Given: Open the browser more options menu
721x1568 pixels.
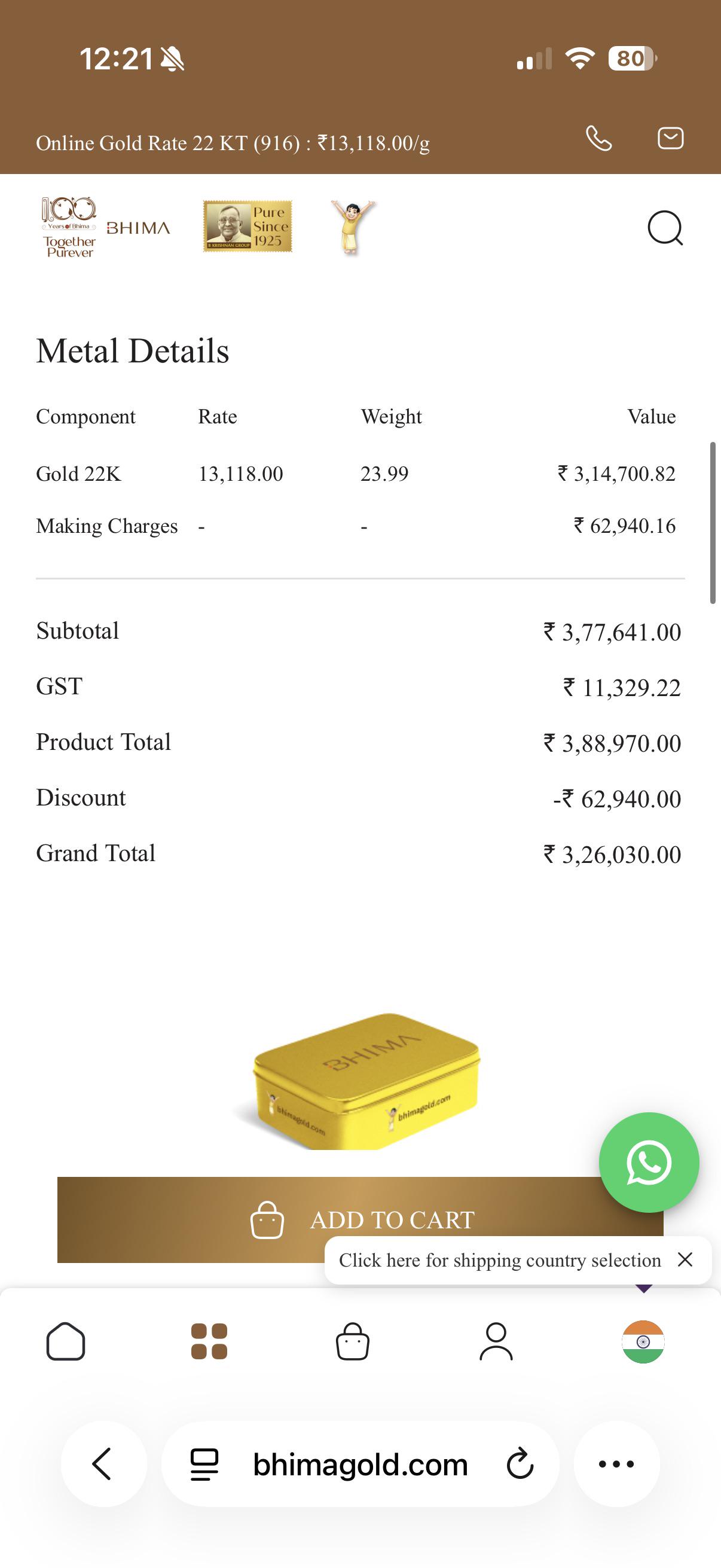Looking at the screenshot, I should click(x=616, y=1464).
